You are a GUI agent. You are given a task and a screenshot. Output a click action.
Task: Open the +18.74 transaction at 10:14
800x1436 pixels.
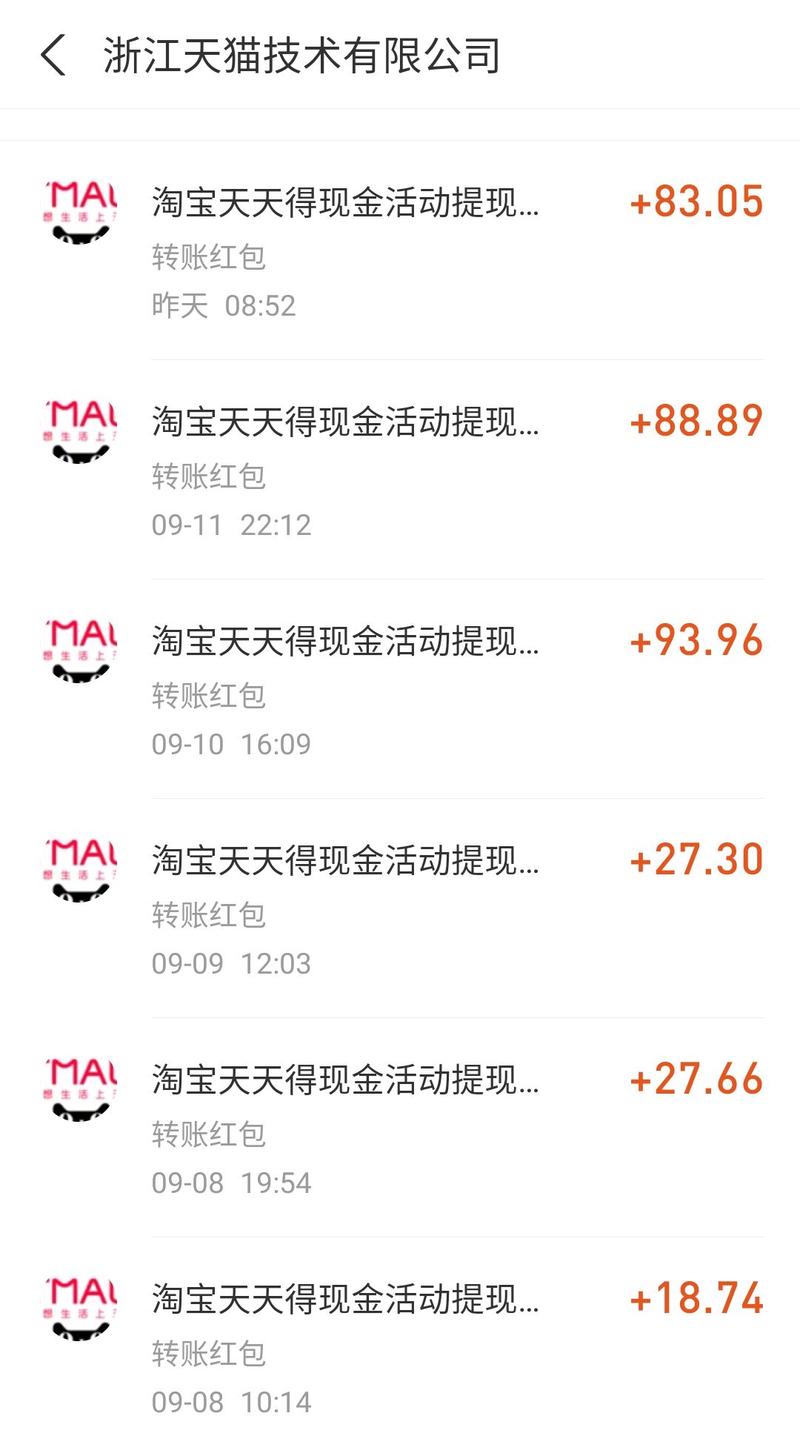pyautogui.click(x=400, y=1337)
